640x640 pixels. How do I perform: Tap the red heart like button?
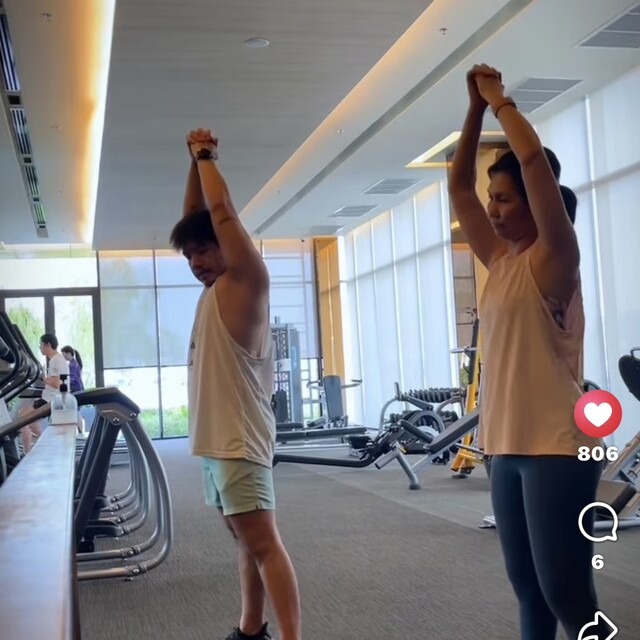click(x=597, y=414)
